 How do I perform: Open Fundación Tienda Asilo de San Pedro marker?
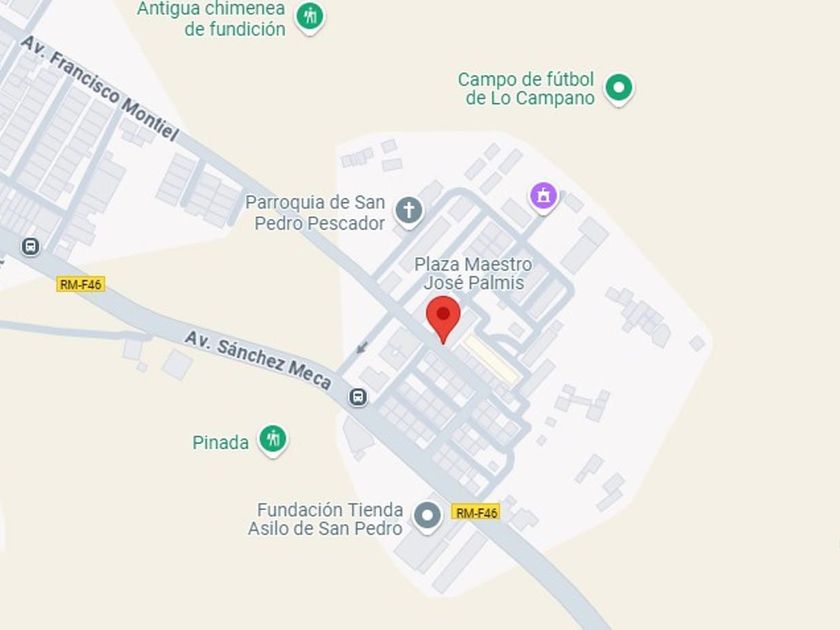pyautogui.click(x=428, y=516)
